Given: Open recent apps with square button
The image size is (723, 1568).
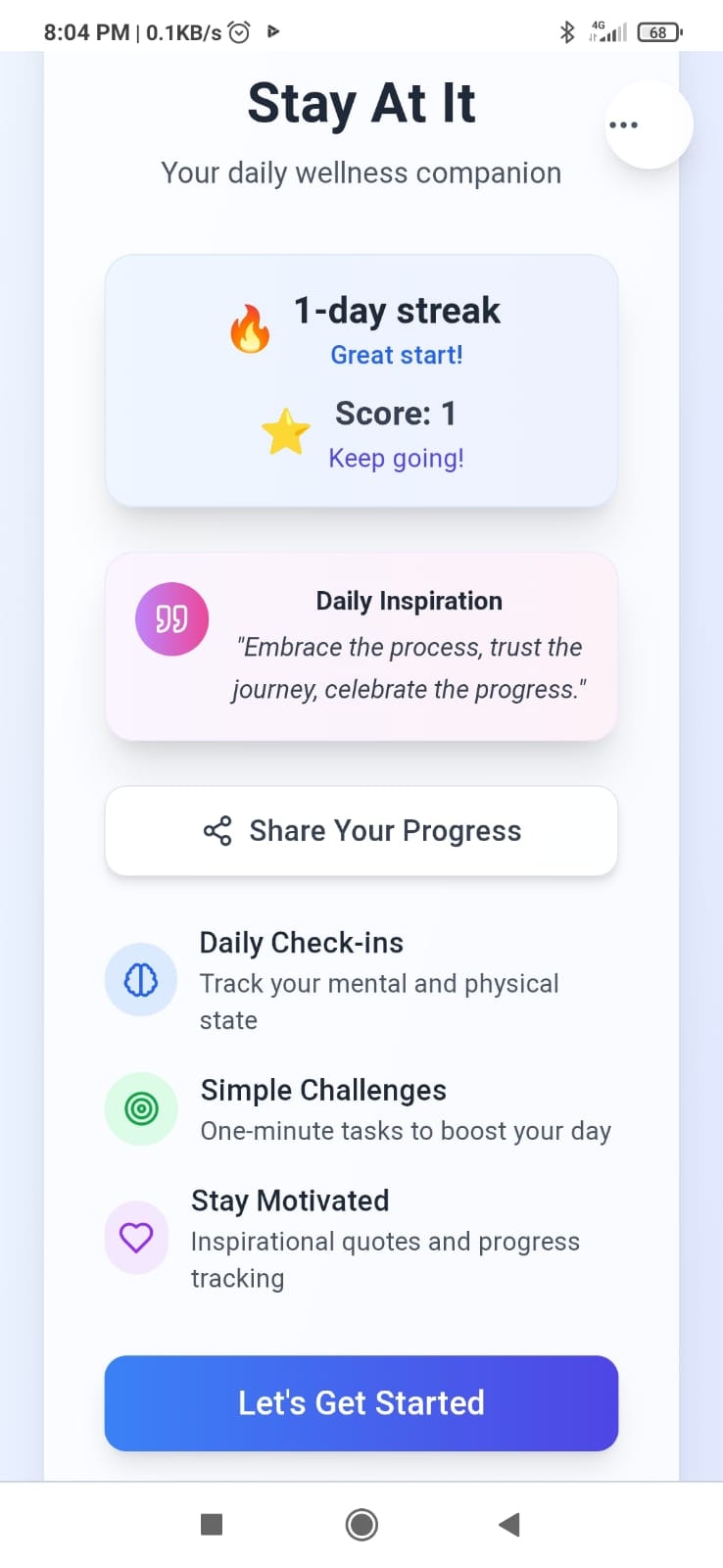Looking at the screenshot, I should [x=212, y=1524].
